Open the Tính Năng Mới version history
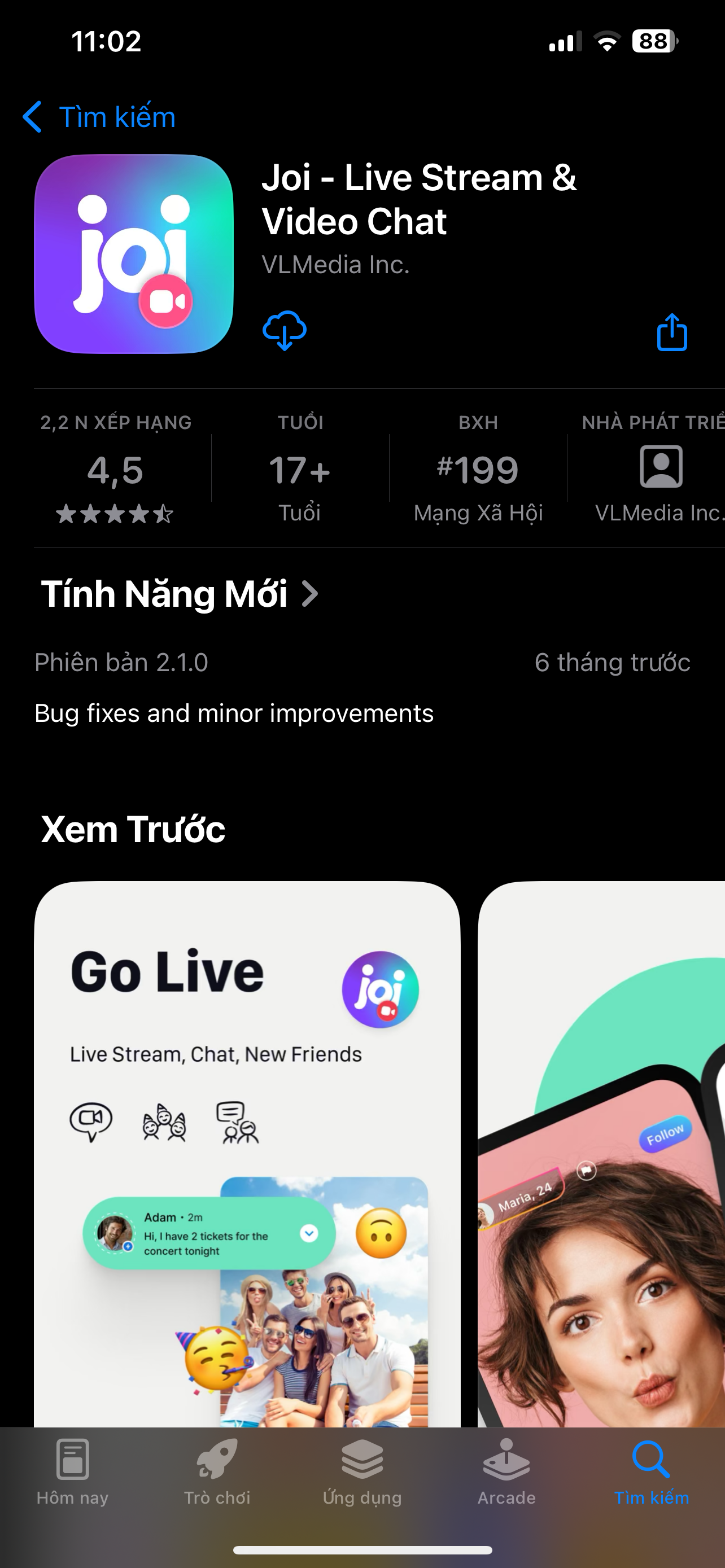Viewport: 725px width, 1568px height. (x=180, y=594)
